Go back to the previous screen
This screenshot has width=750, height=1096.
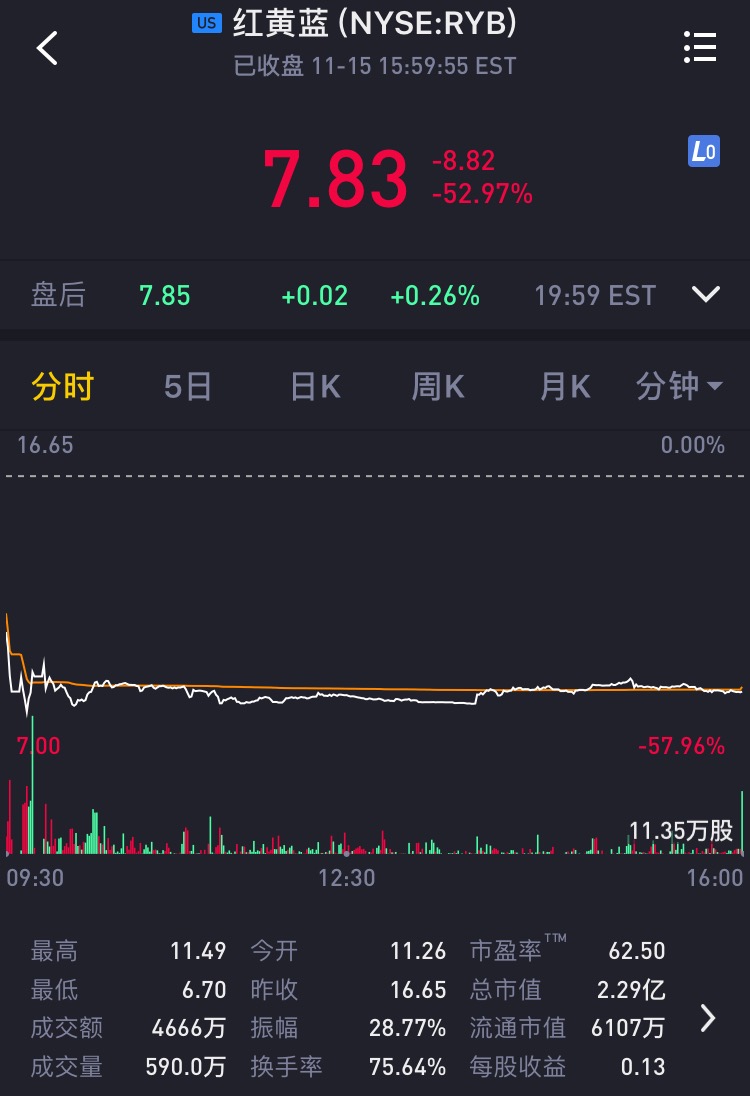point(47,47)
